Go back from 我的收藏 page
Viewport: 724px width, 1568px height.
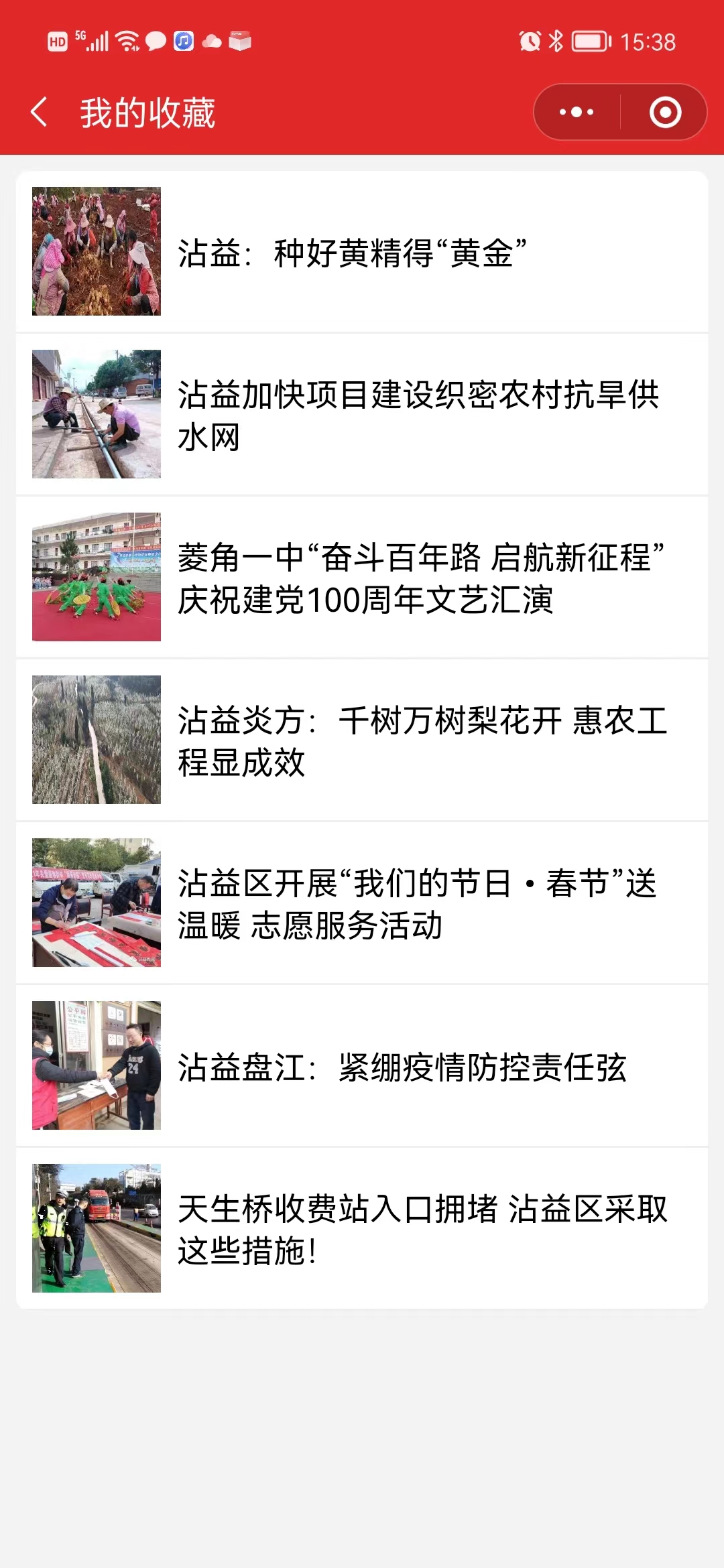pos(40,112)
